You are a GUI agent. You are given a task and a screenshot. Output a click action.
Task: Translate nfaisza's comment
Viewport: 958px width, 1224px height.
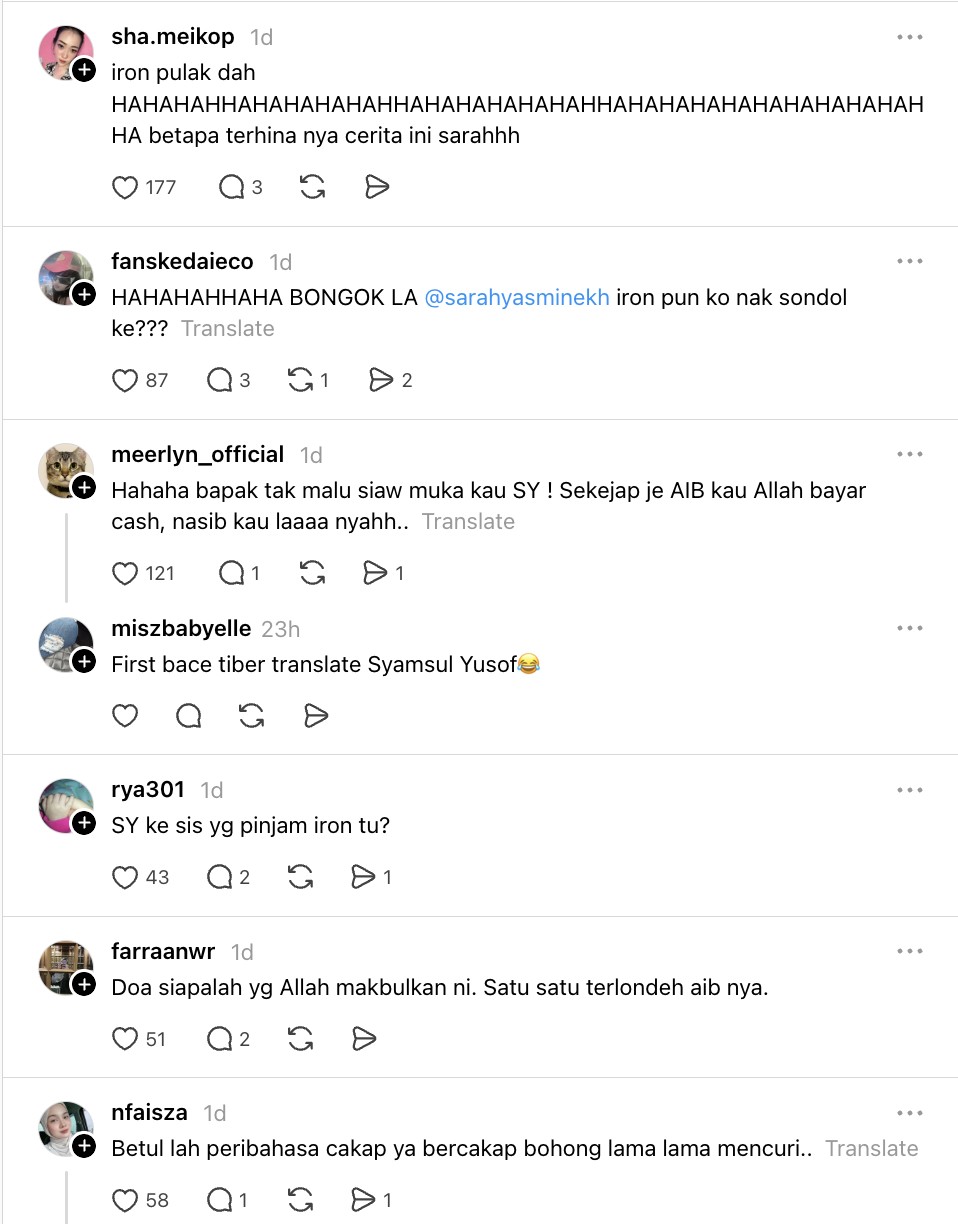coord(871,1148)
